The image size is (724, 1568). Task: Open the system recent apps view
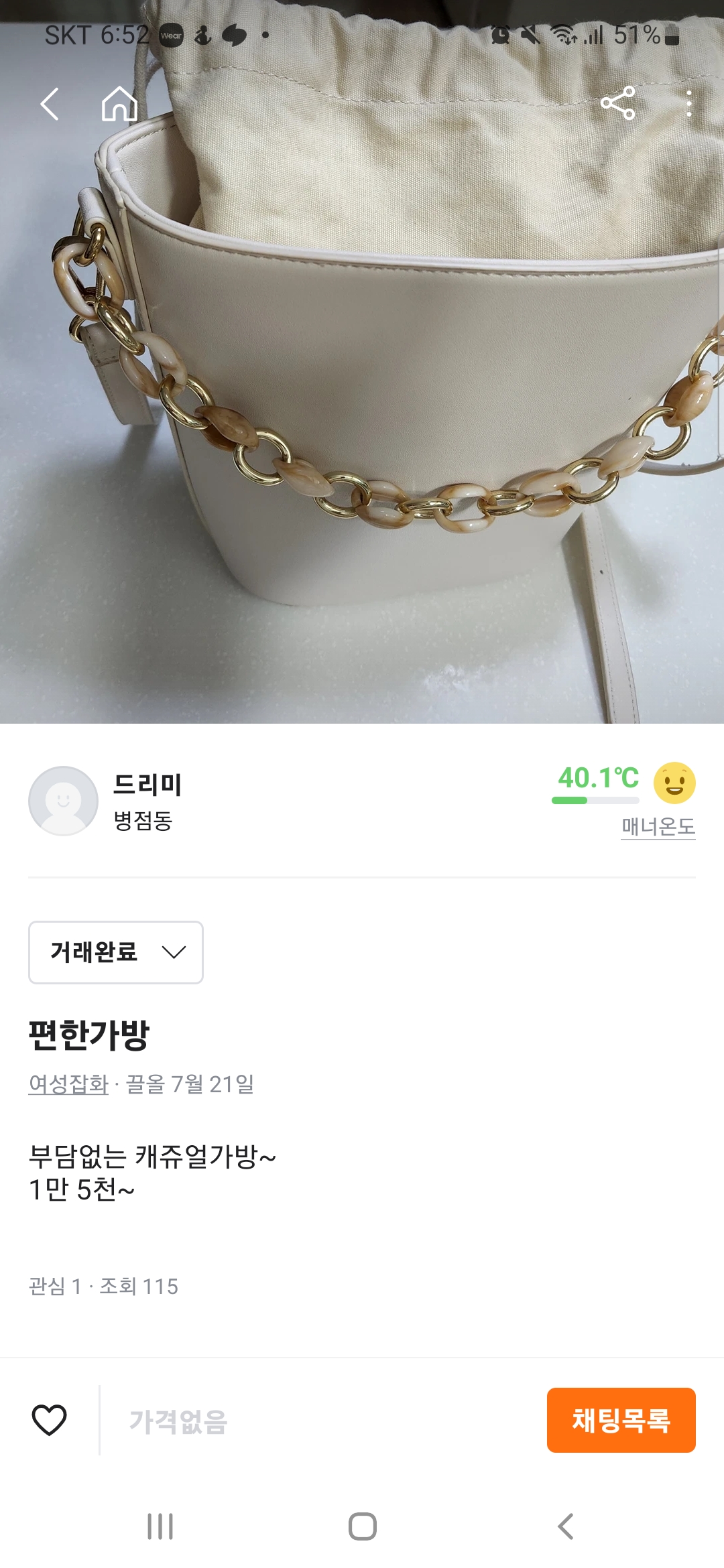(160, 1526)
